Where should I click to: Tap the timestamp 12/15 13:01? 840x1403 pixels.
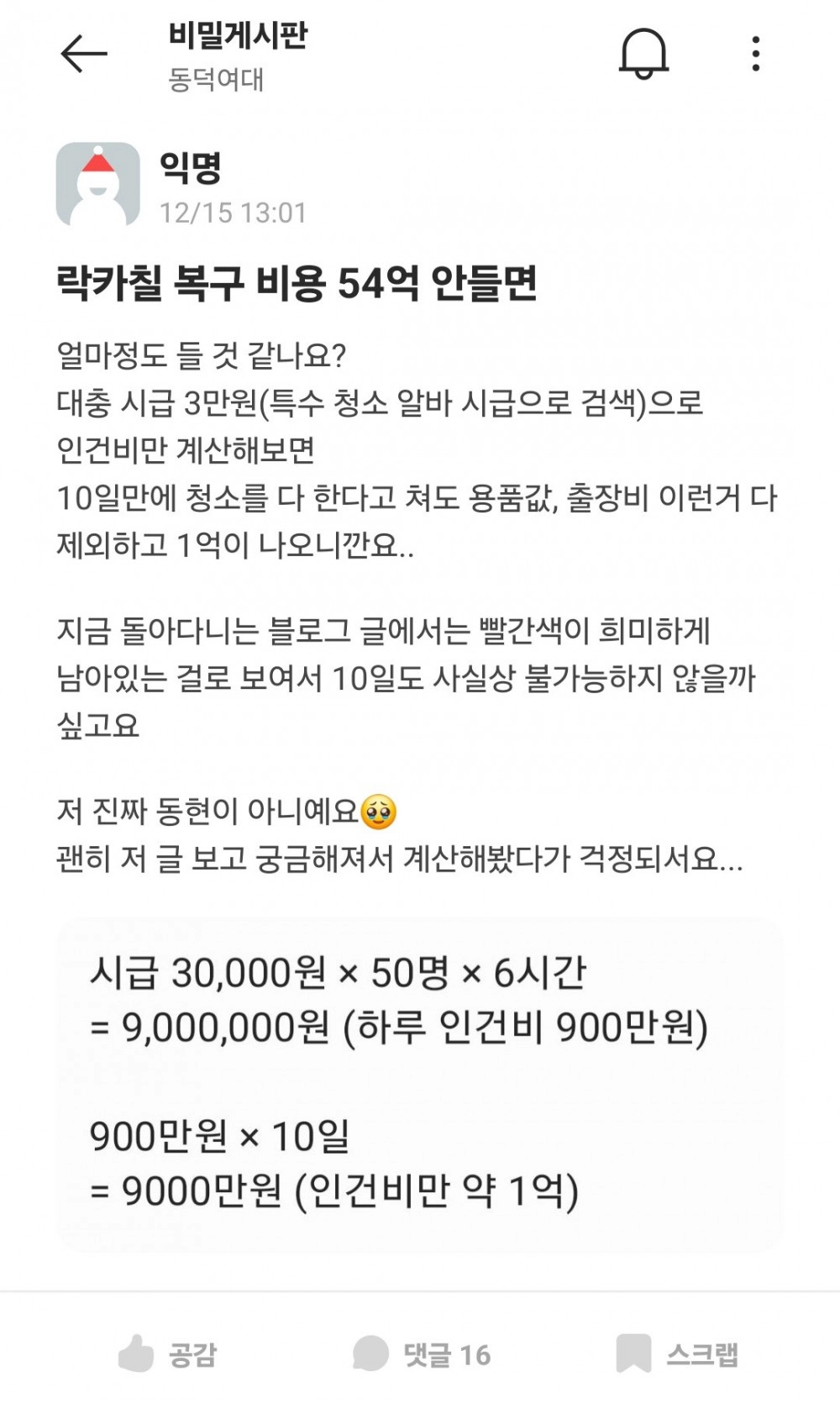[233, 208]
